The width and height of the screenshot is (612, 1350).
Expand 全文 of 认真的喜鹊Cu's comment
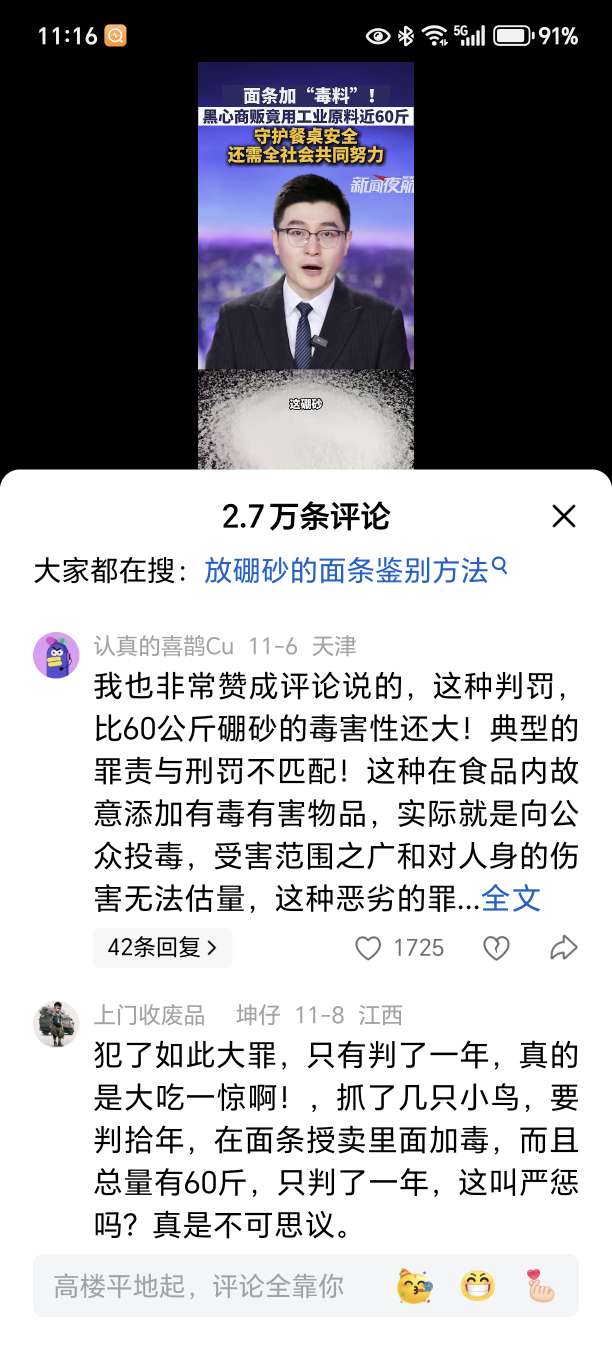[511, 898]
